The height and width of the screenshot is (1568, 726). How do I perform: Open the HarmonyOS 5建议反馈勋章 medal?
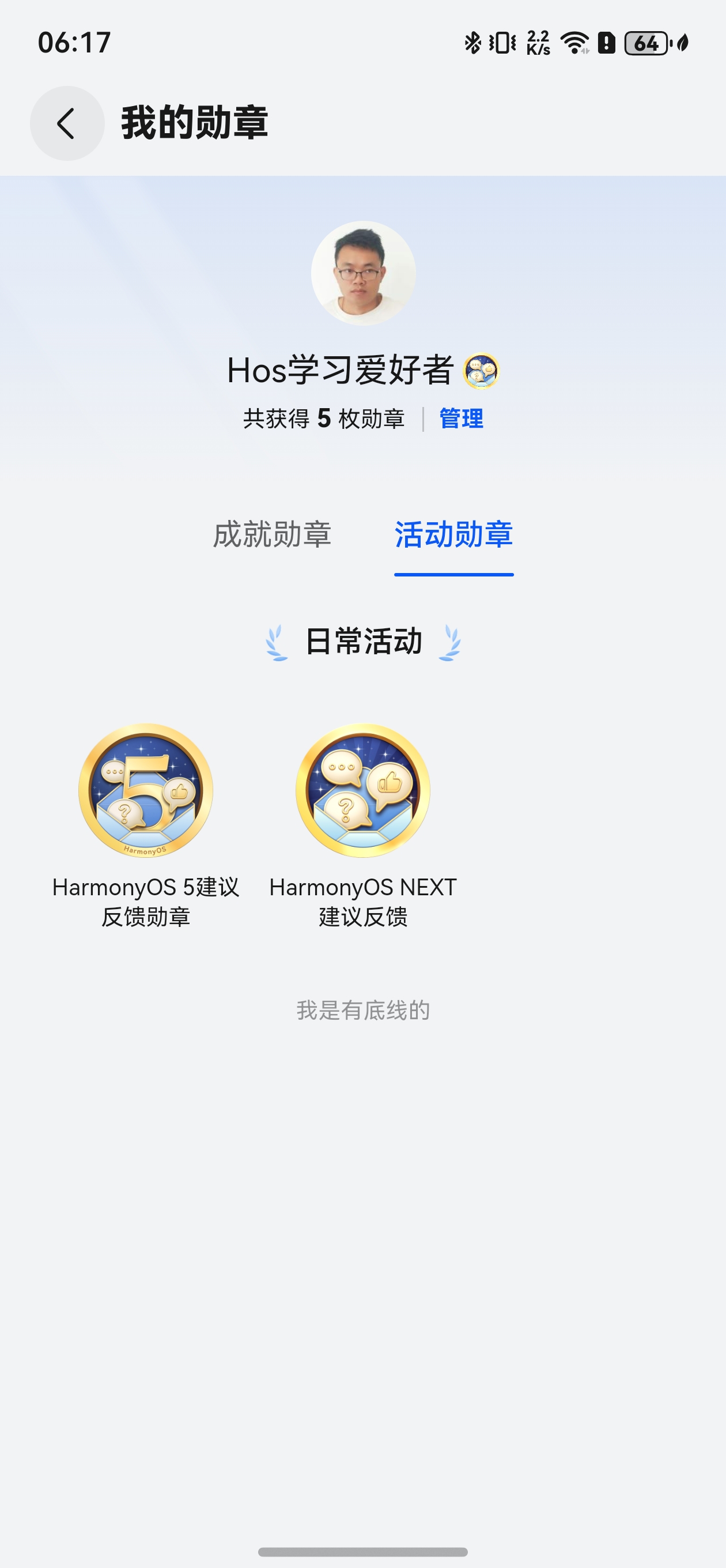point(145,791)
